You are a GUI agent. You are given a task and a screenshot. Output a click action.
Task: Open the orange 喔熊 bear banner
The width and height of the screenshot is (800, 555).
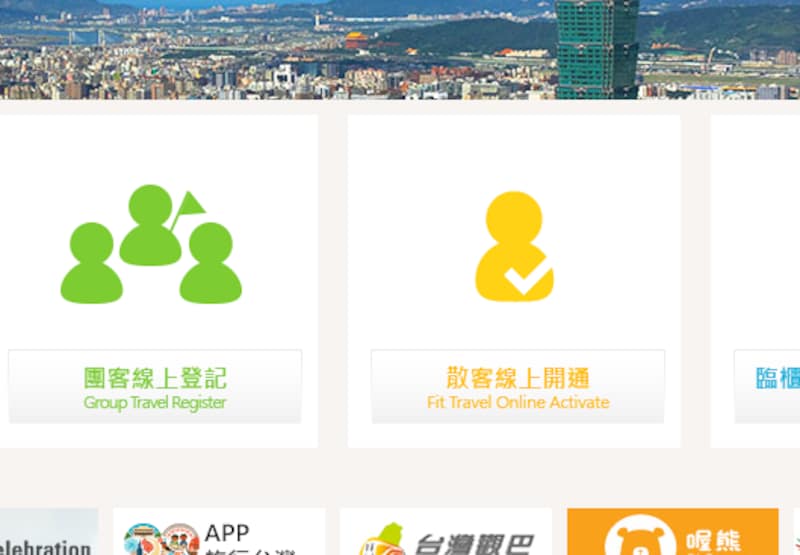672,533
